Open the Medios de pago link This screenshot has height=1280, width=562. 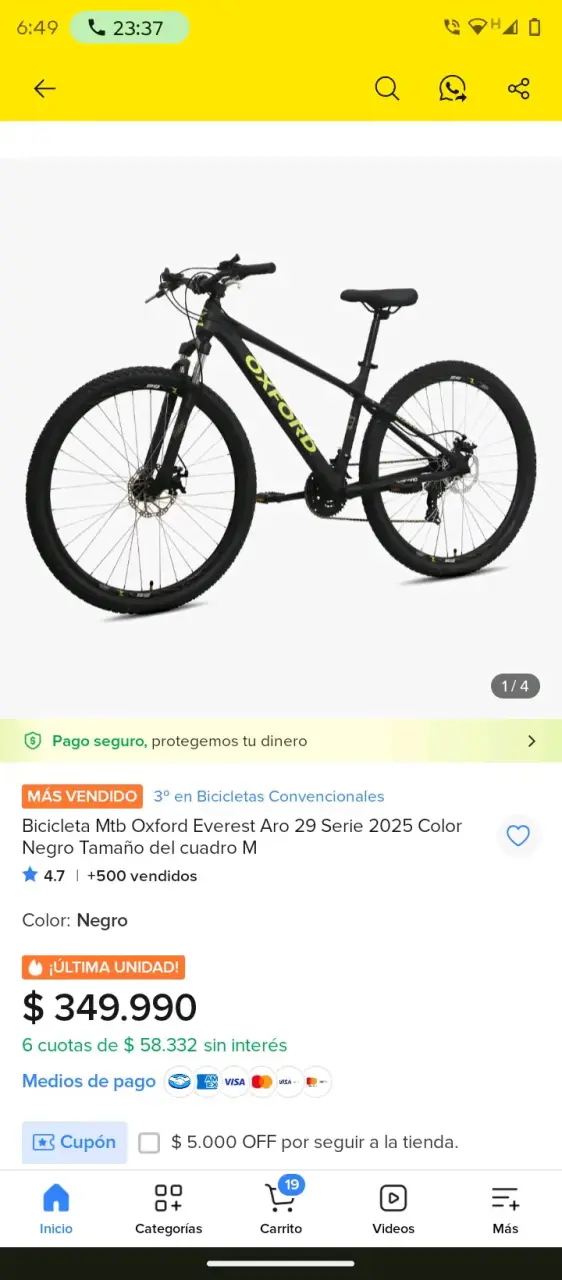click(89, 1081)
